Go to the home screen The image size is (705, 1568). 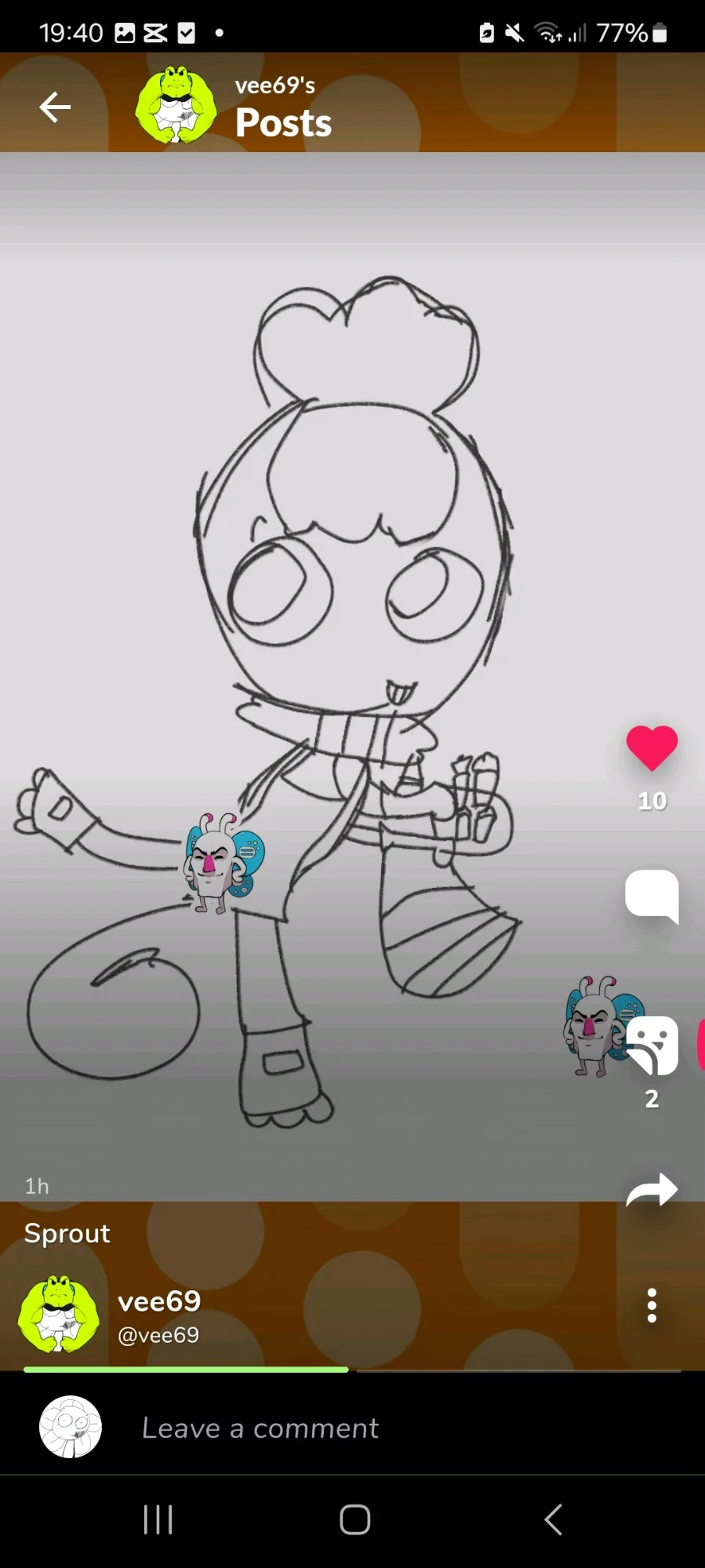coord(354,1520)
